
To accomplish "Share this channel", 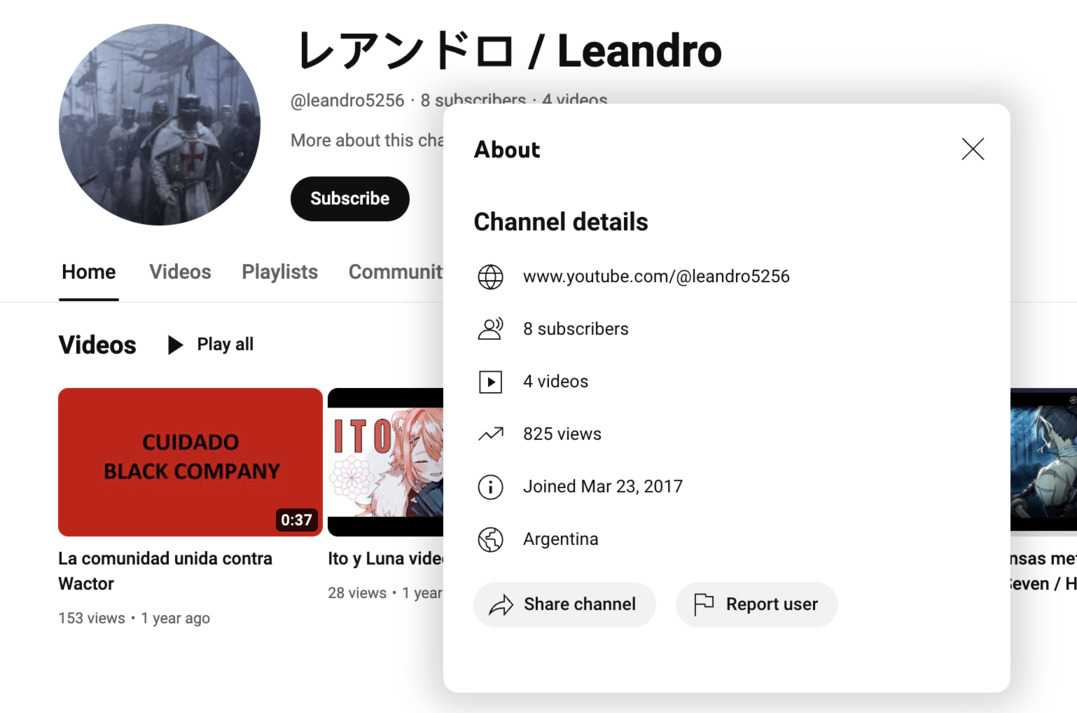I will [564, 604].
